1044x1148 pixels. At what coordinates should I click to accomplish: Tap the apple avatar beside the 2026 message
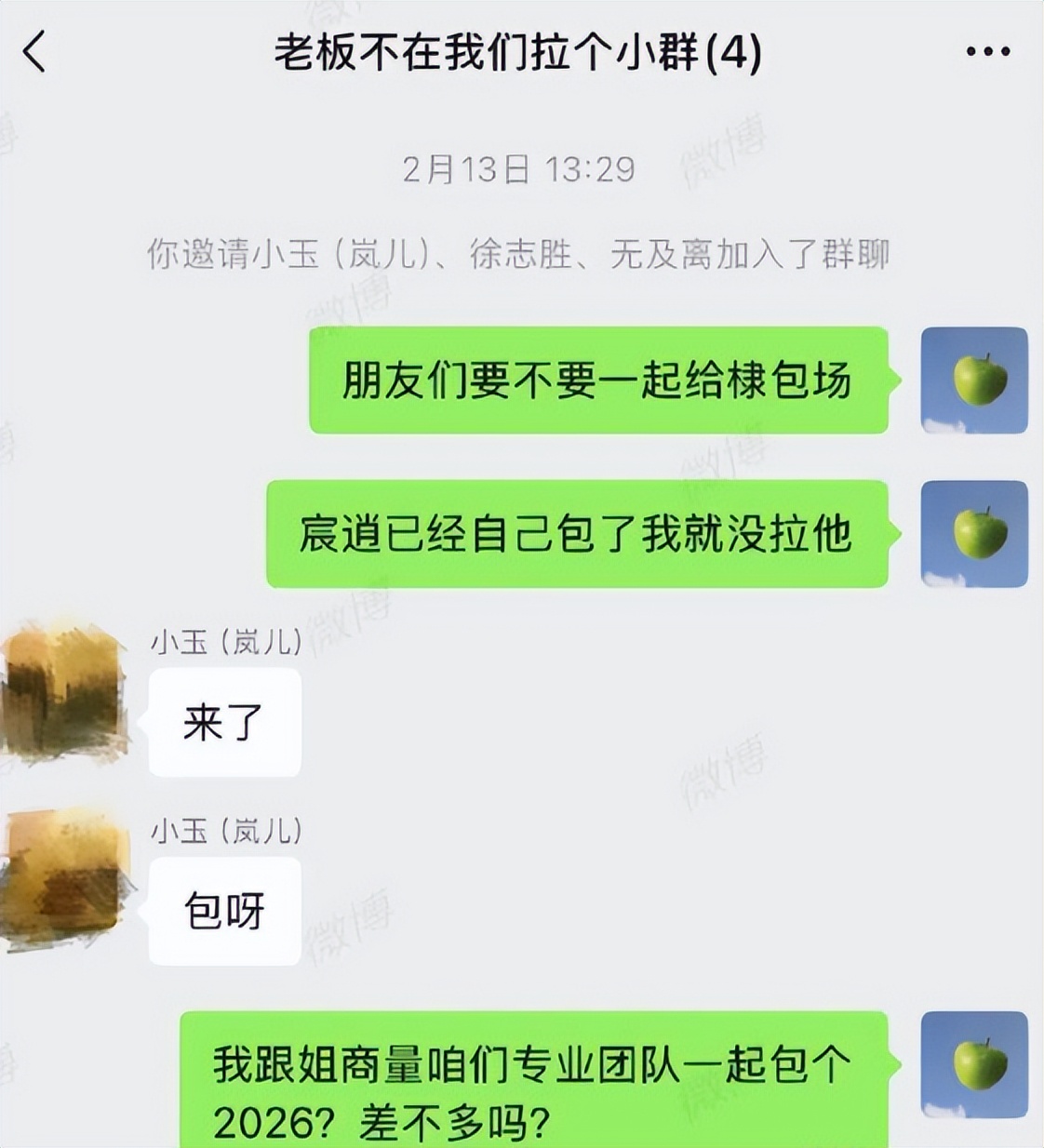974,1065
